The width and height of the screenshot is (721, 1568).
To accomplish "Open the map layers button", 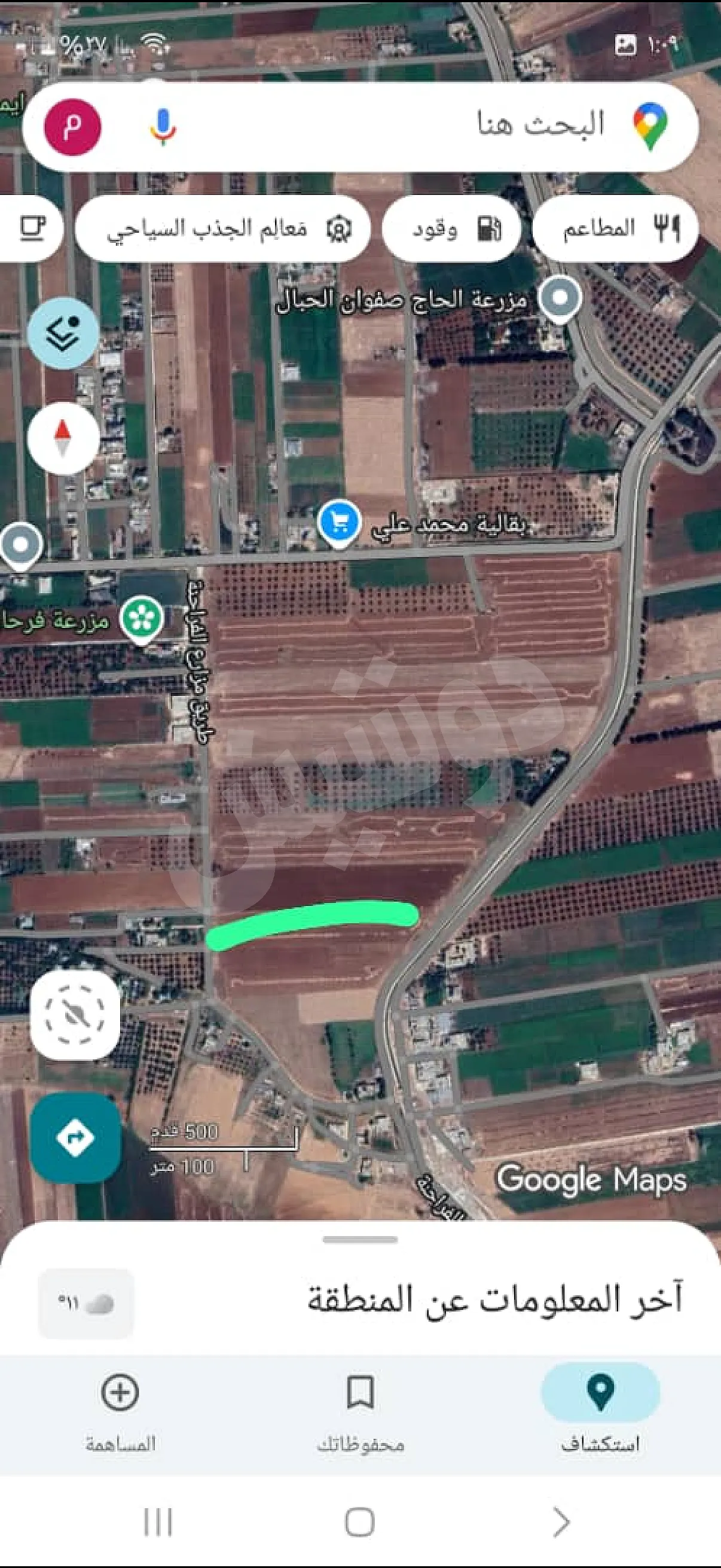I will [63, 333].
